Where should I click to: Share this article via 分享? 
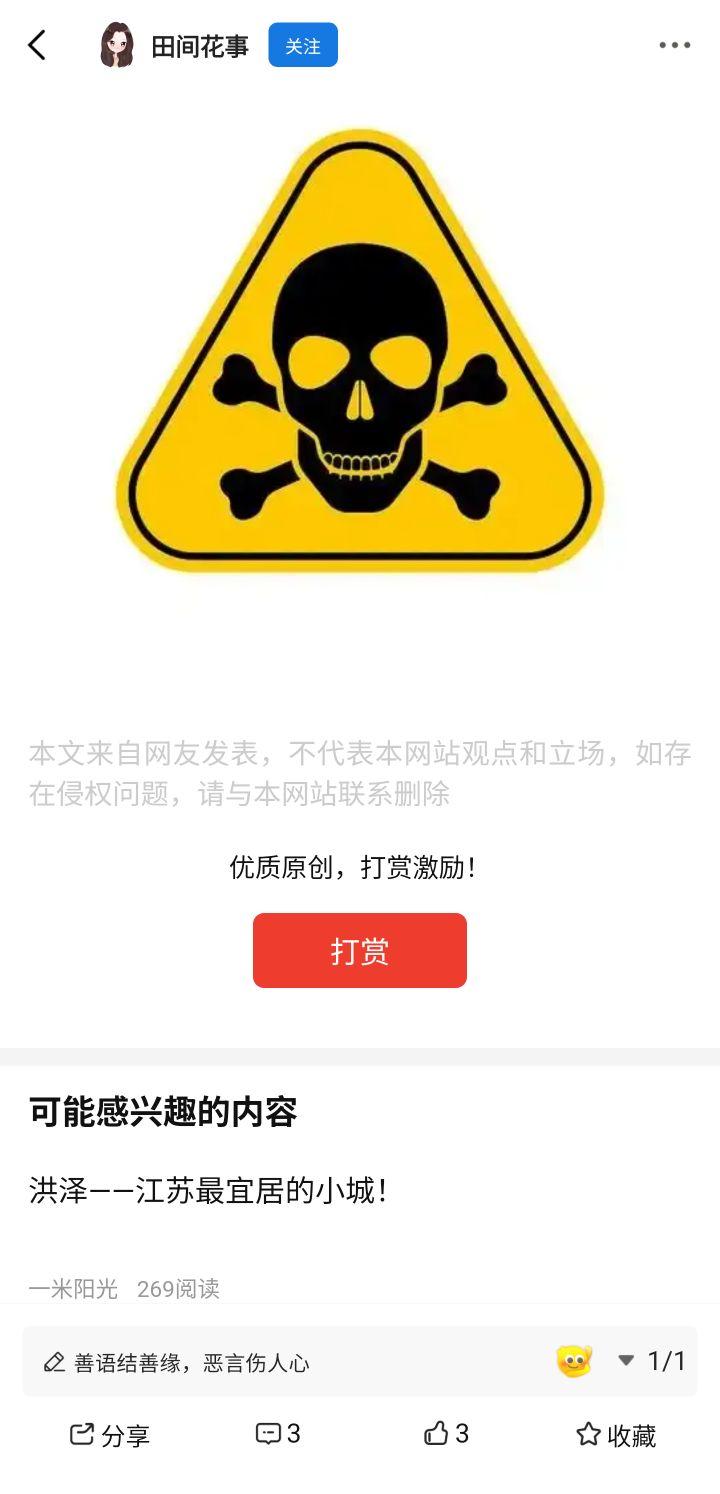coord(110,1435)
